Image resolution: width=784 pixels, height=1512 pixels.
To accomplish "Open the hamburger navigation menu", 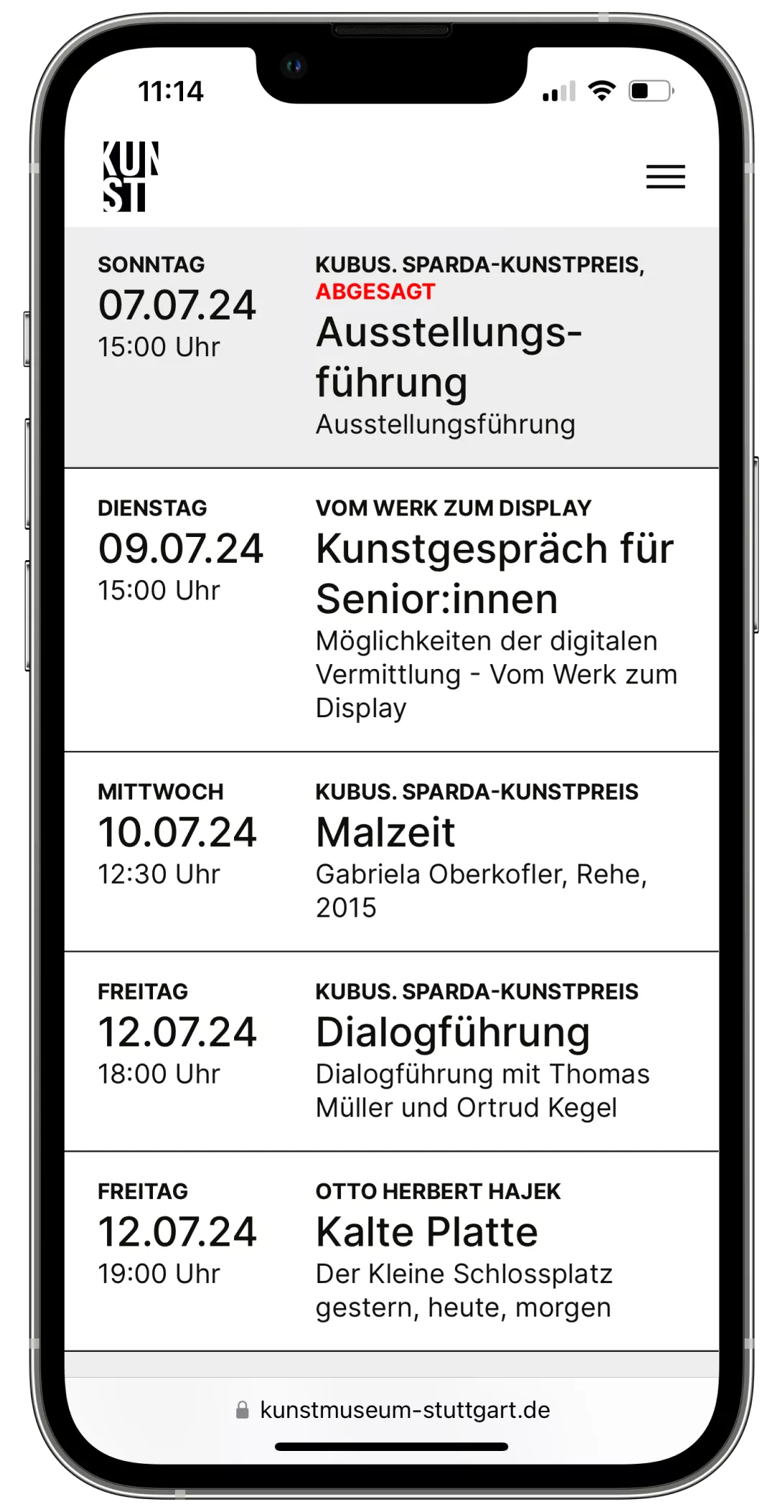I will point(666,177).
